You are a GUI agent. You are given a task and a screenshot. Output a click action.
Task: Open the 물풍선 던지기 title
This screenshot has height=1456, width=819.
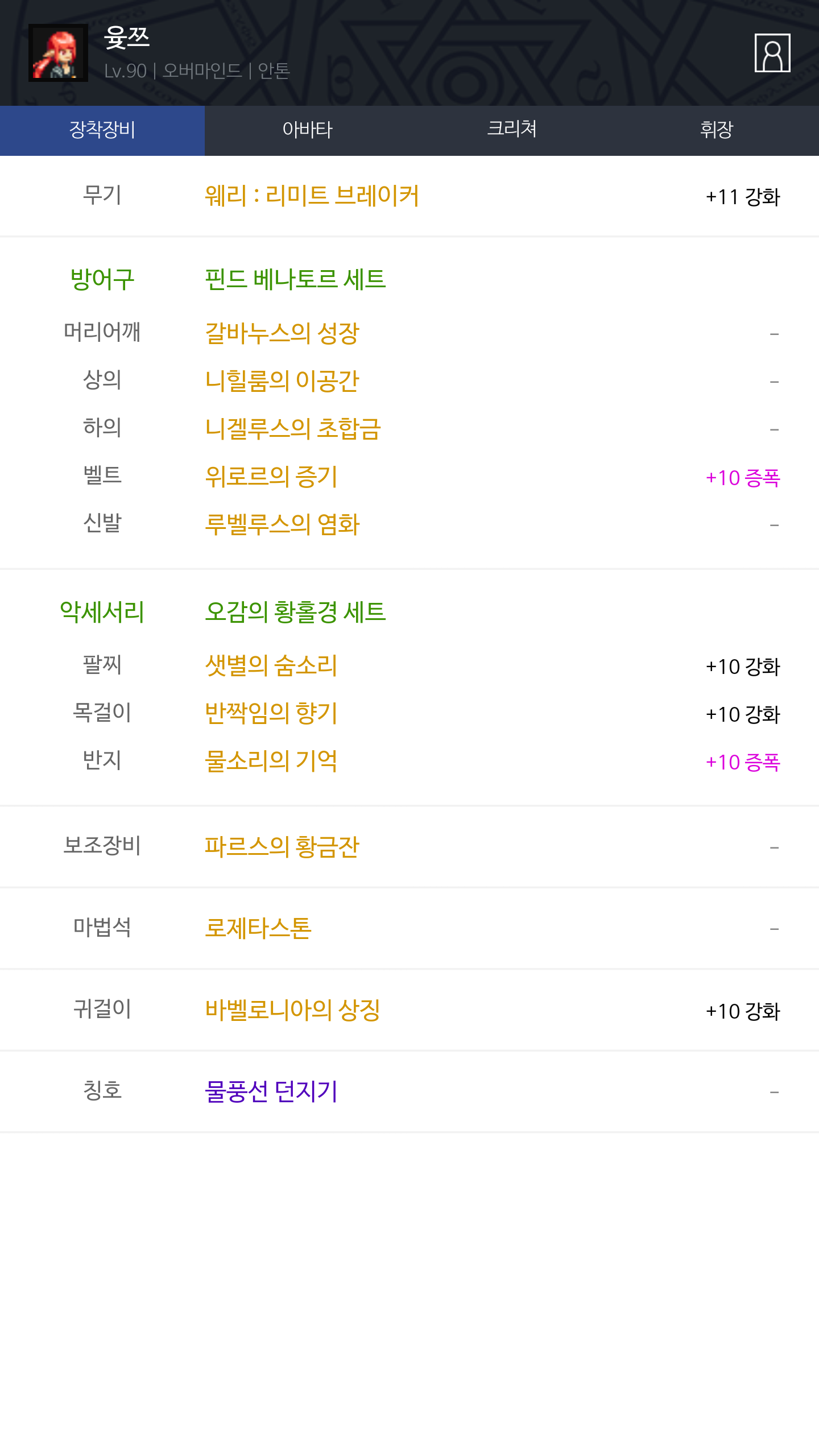[x=271, y=1091]
